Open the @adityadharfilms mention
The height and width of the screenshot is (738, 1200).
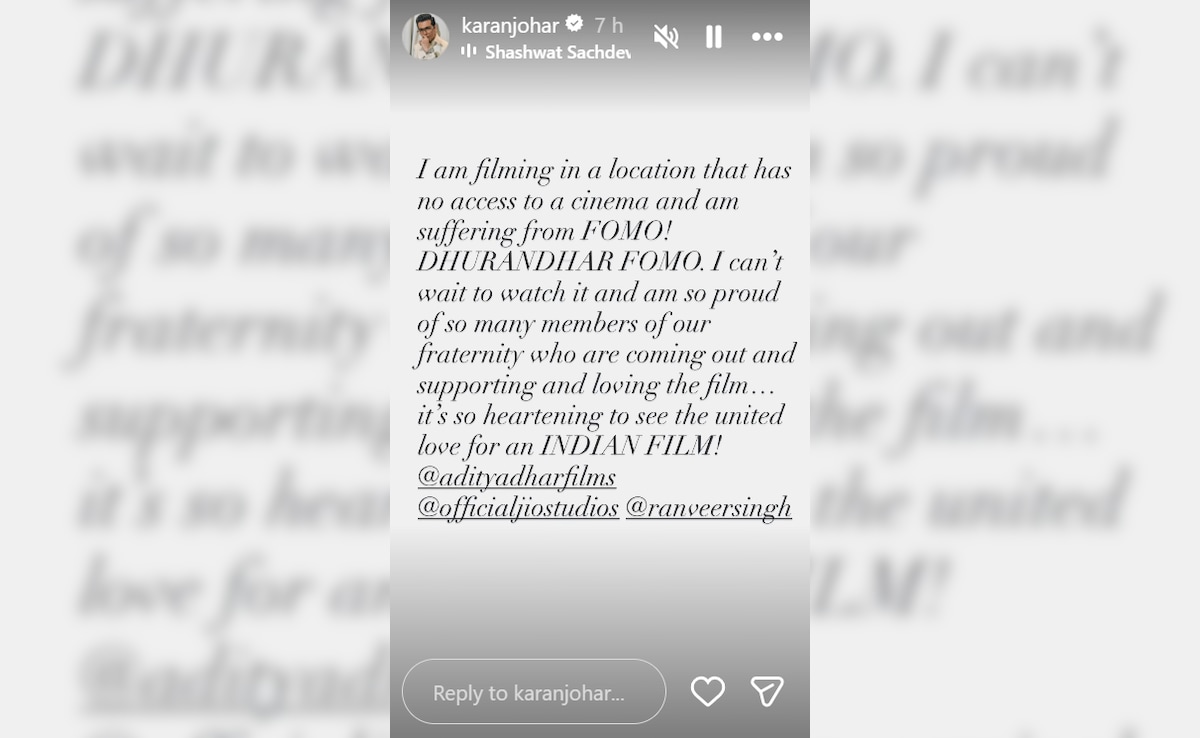pos(516,477)
